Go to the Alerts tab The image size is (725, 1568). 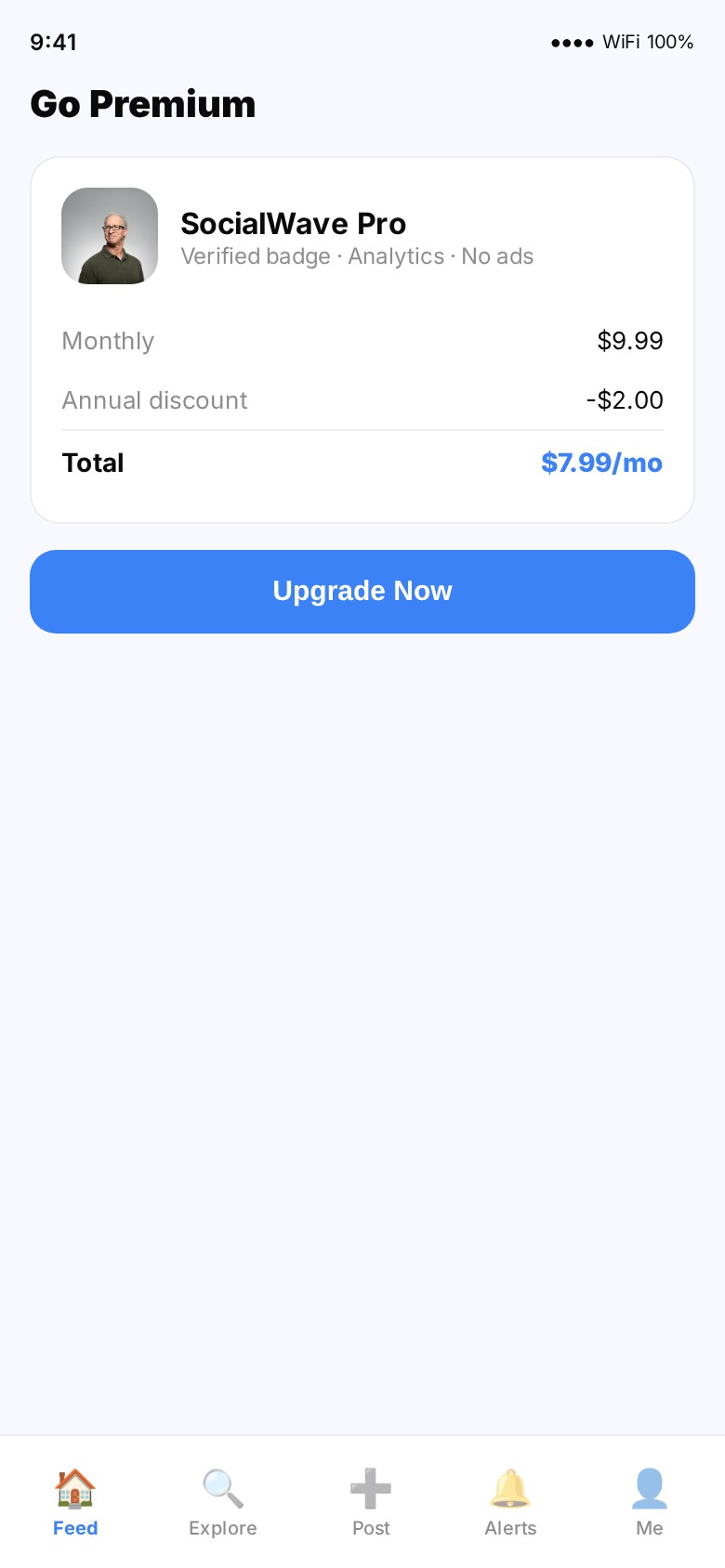(510, 1502)
